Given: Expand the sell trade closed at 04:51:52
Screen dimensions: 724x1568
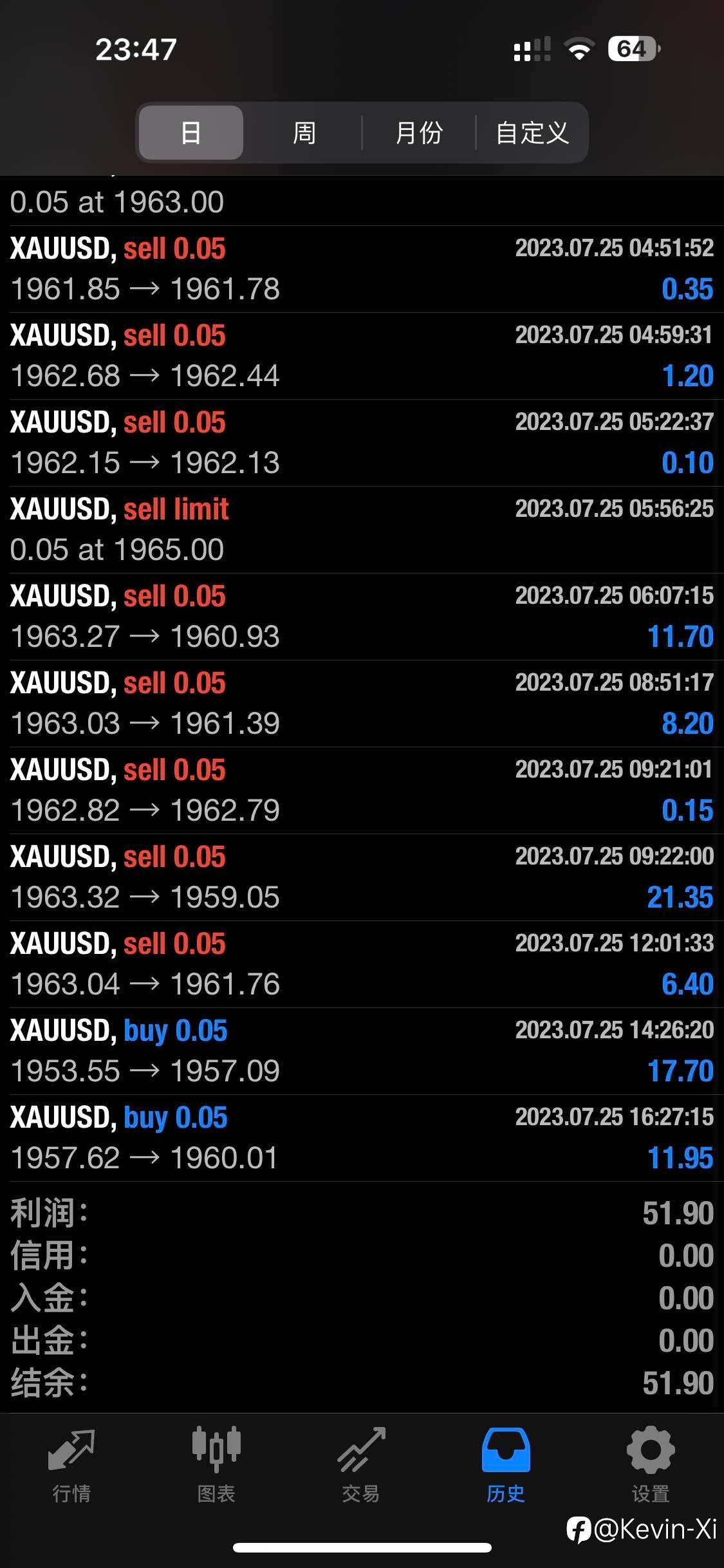Looking at the screenshot, I should pos(362,269).
